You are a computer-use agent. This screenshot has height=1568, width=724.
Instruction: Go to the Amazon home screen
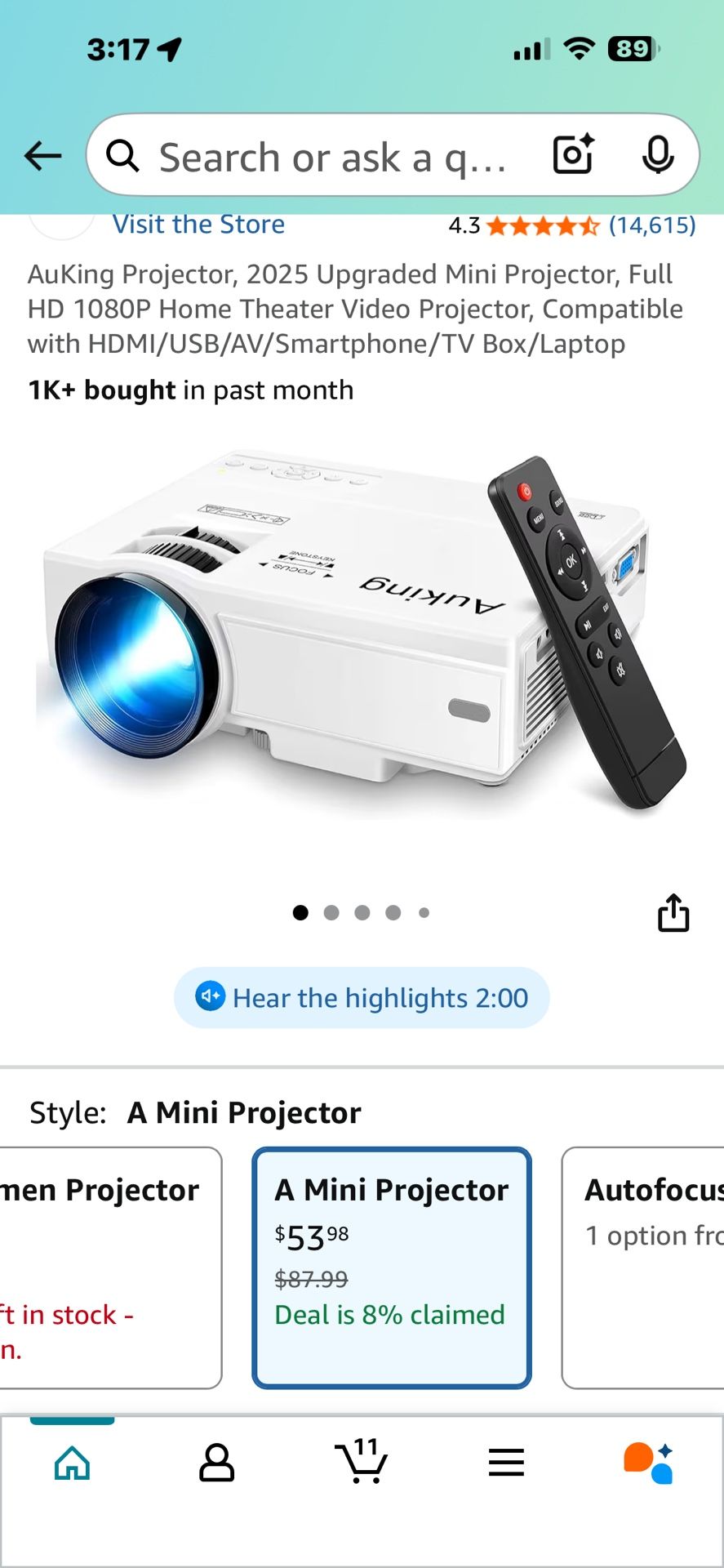[72, 1463]
